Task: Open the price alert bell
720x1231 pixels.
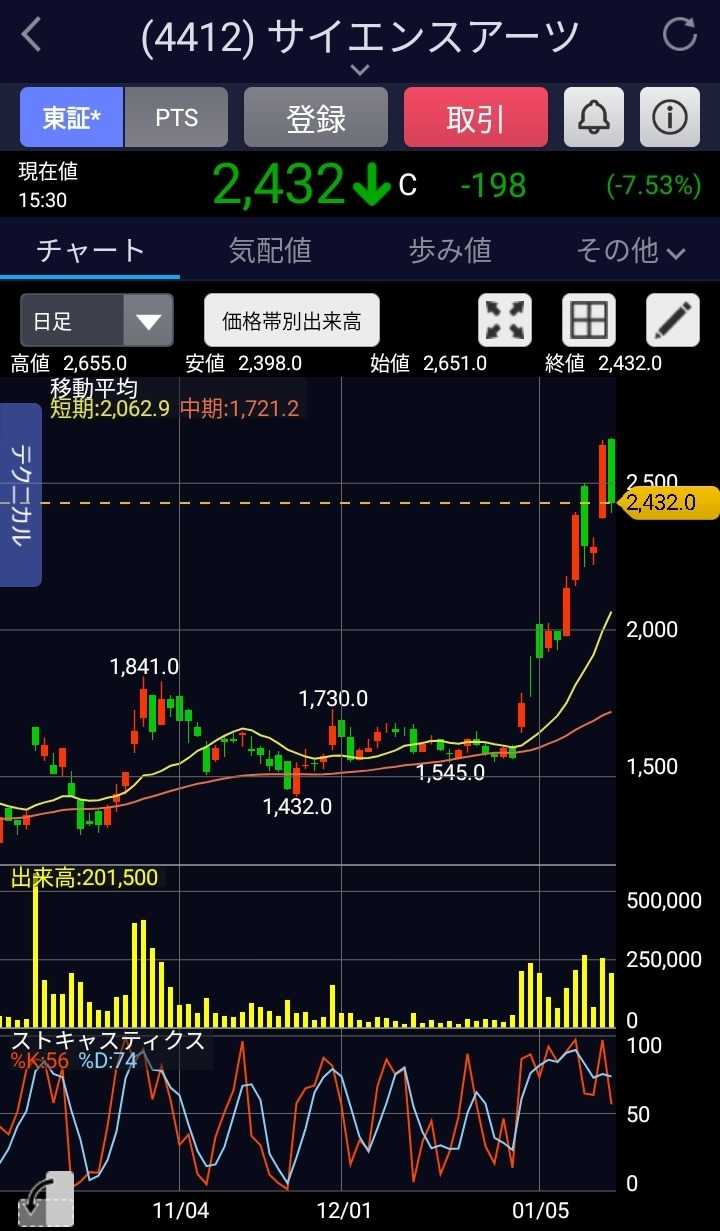Action: coord(594,118)
